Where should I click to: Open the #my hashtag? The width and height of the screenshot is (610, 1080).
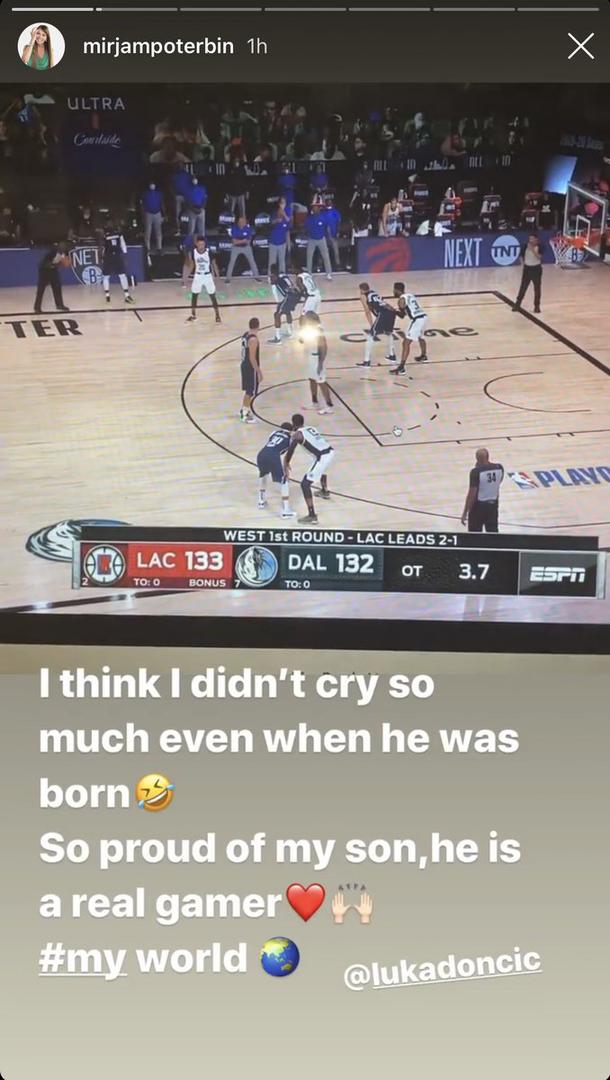click(83, 957)
